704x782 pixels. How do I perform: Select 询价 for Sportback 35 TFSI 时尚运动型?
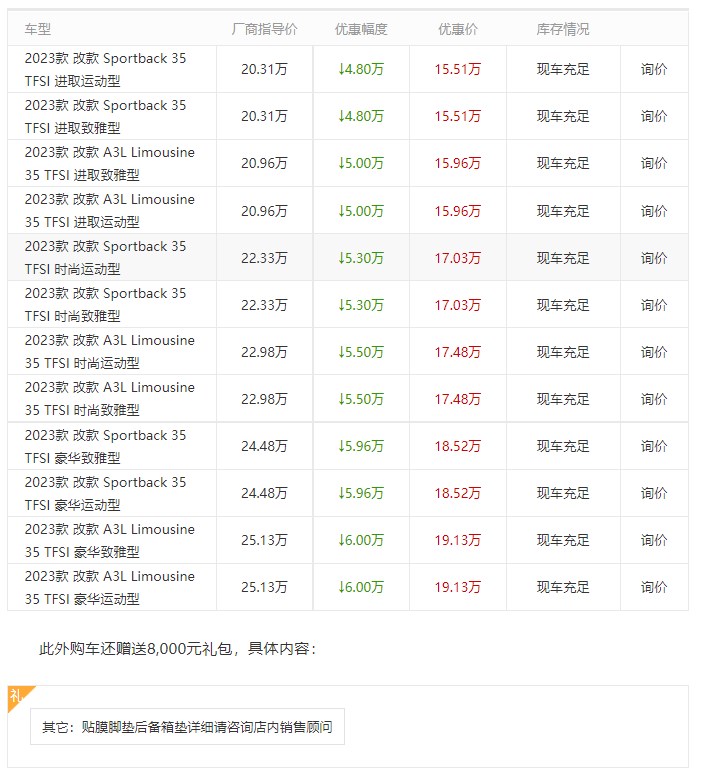654,258
